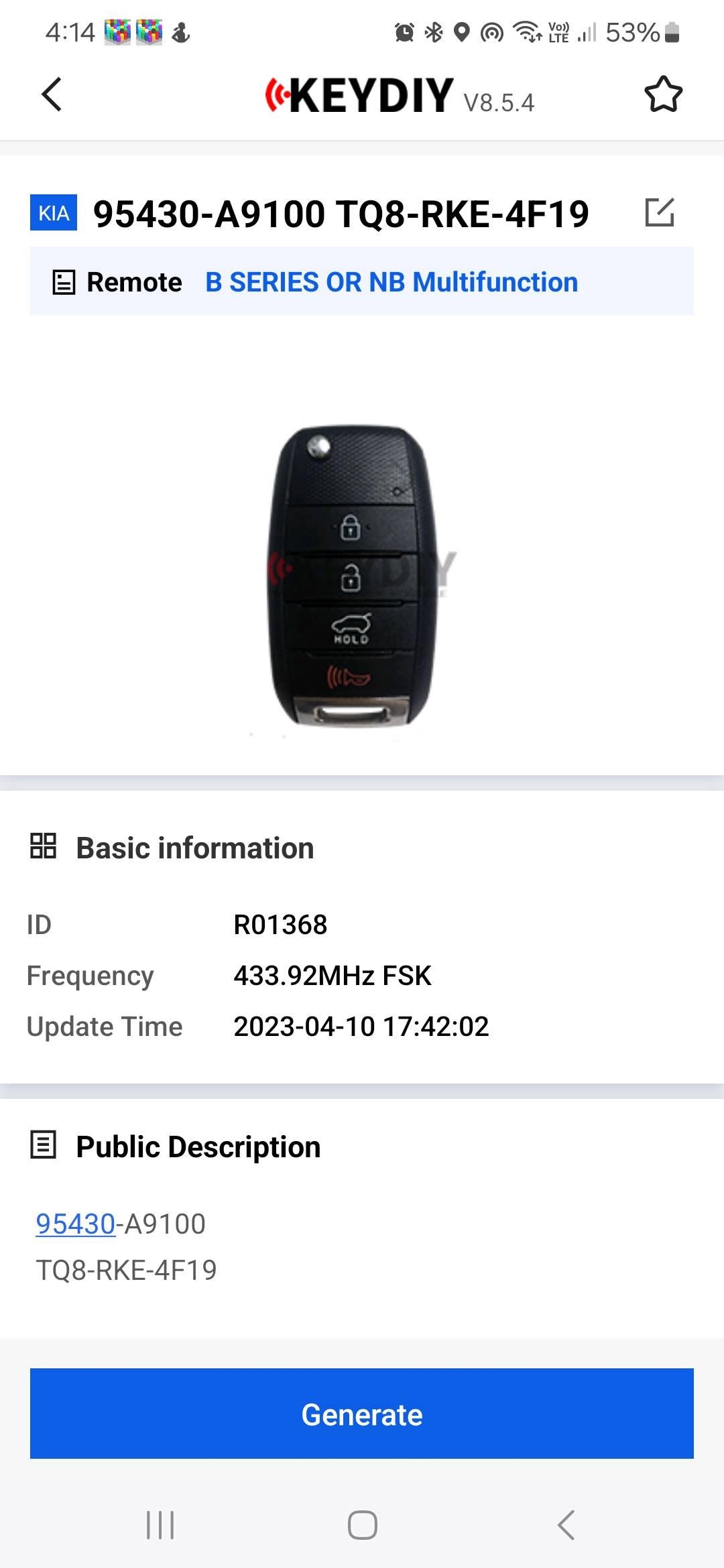Add this remote to favorites with the star
The width and height of the screenshot is (724, 1568).
pyautogui.click(x=663, y=94)
